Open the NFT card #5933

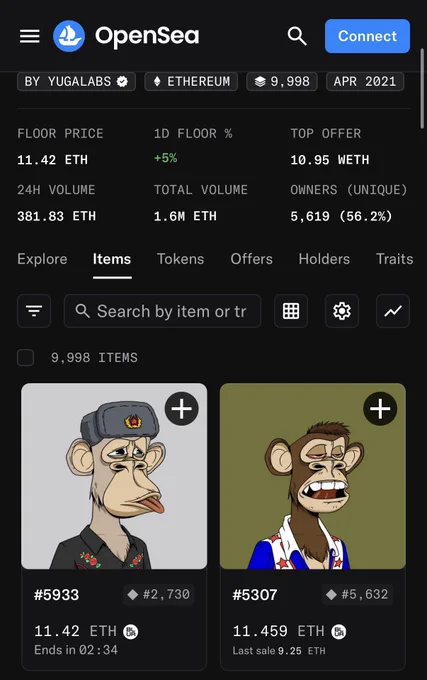pos(114,526)
